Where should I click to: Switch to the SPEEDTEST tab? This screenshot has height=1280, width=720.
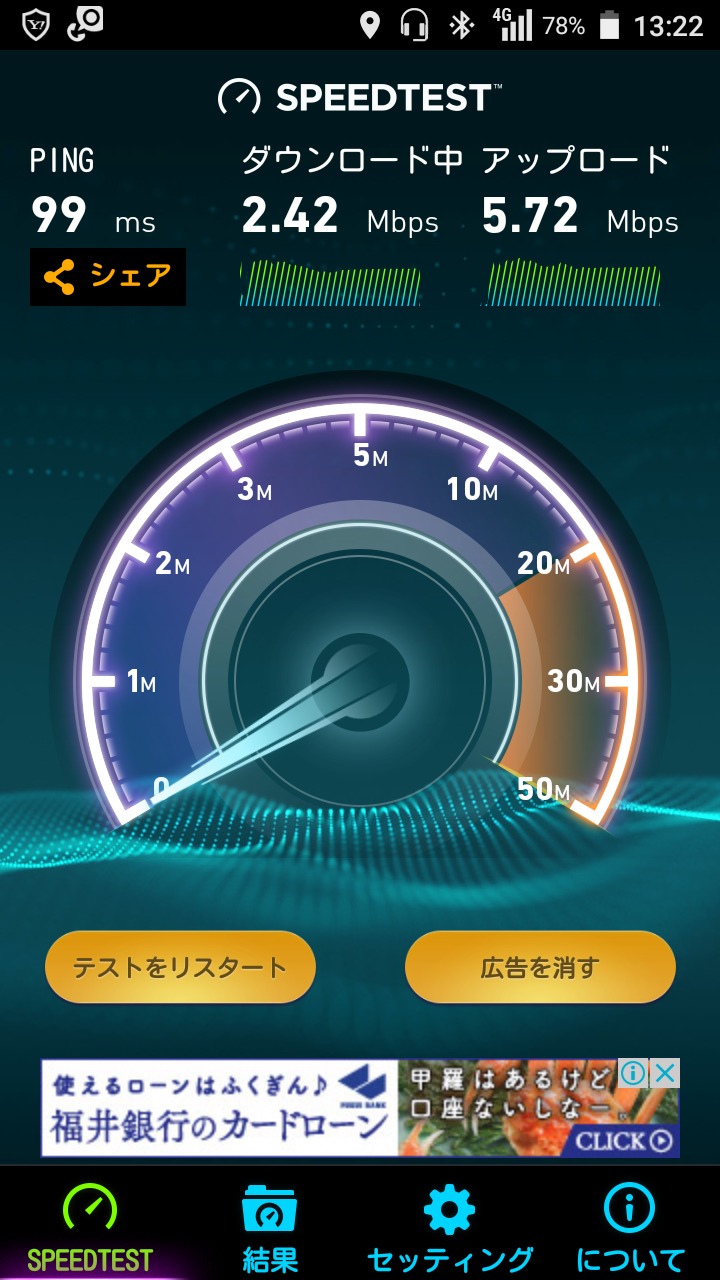coord(90,1226)
